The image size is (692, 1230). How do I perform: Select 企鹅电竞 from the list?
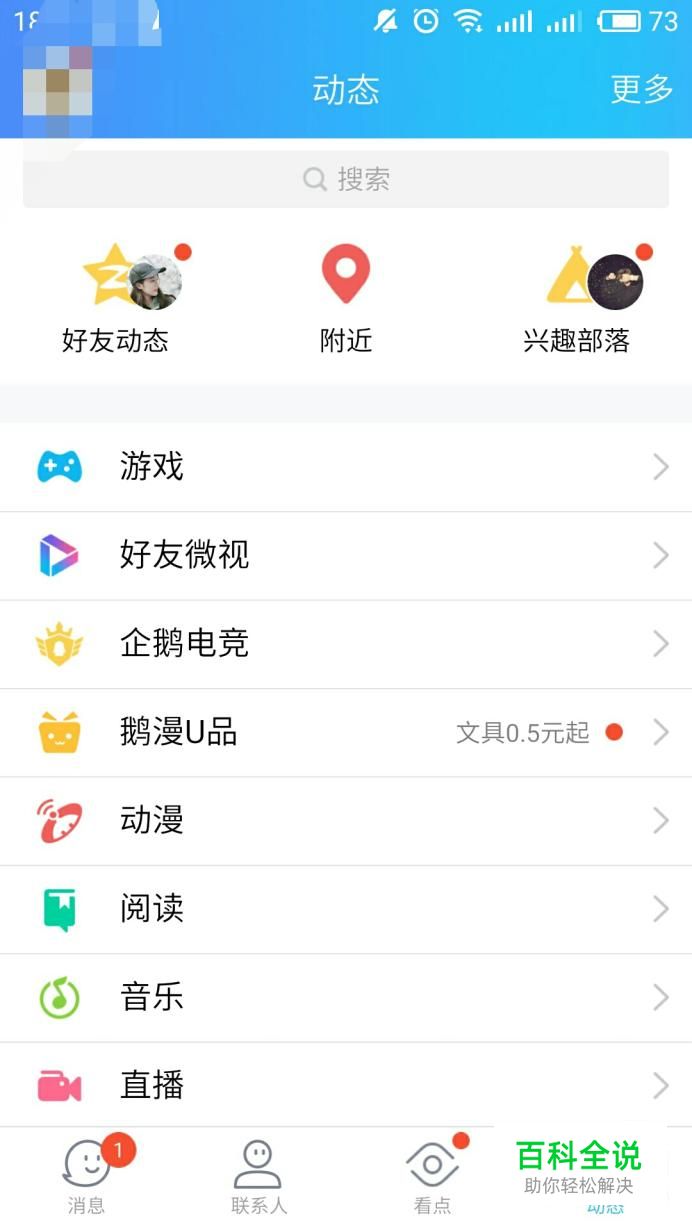[x=346, y=644]
